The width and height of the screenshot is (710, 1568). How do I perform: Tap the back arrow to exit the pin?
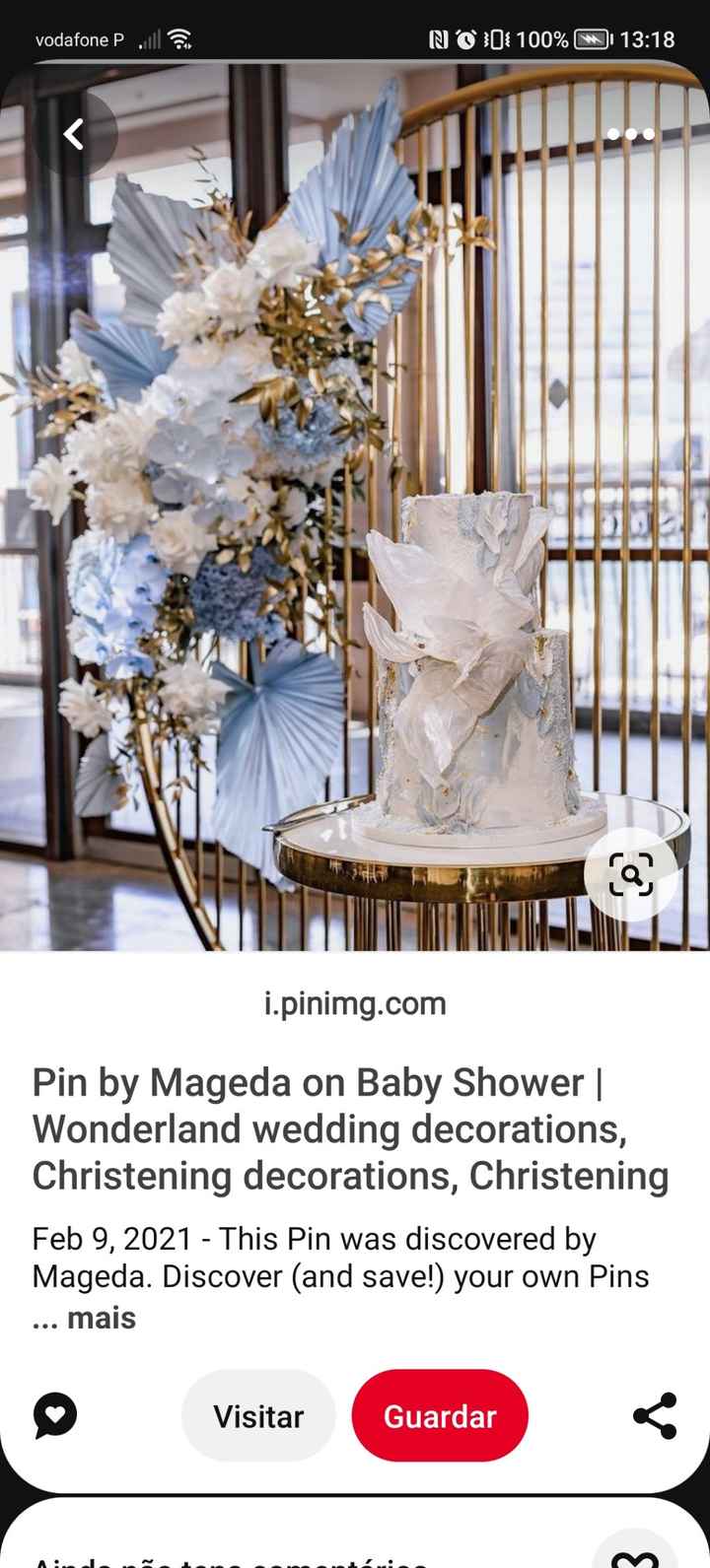pos(74,134)
